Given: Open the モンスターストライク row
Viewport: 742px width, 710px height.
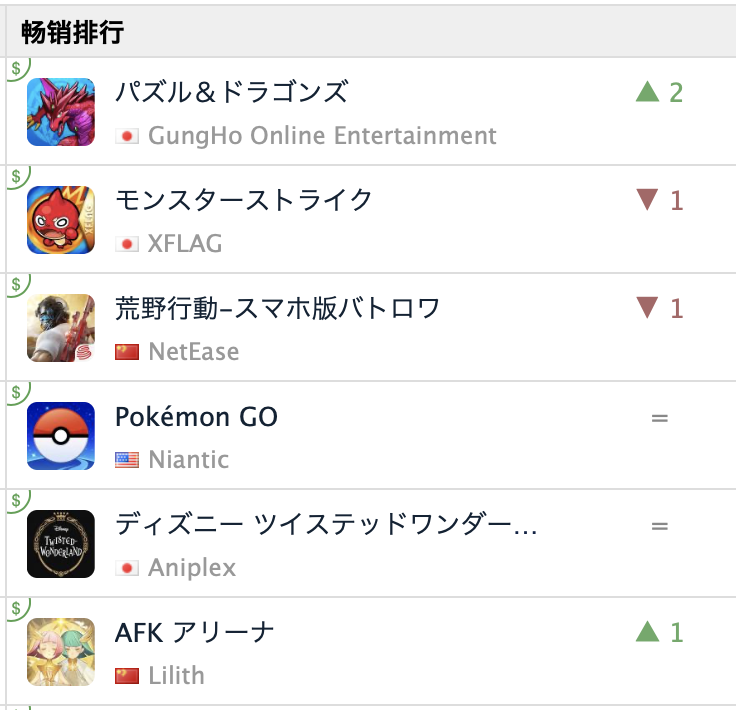Looking at the screenshot, I should click(x=244, y=201).
